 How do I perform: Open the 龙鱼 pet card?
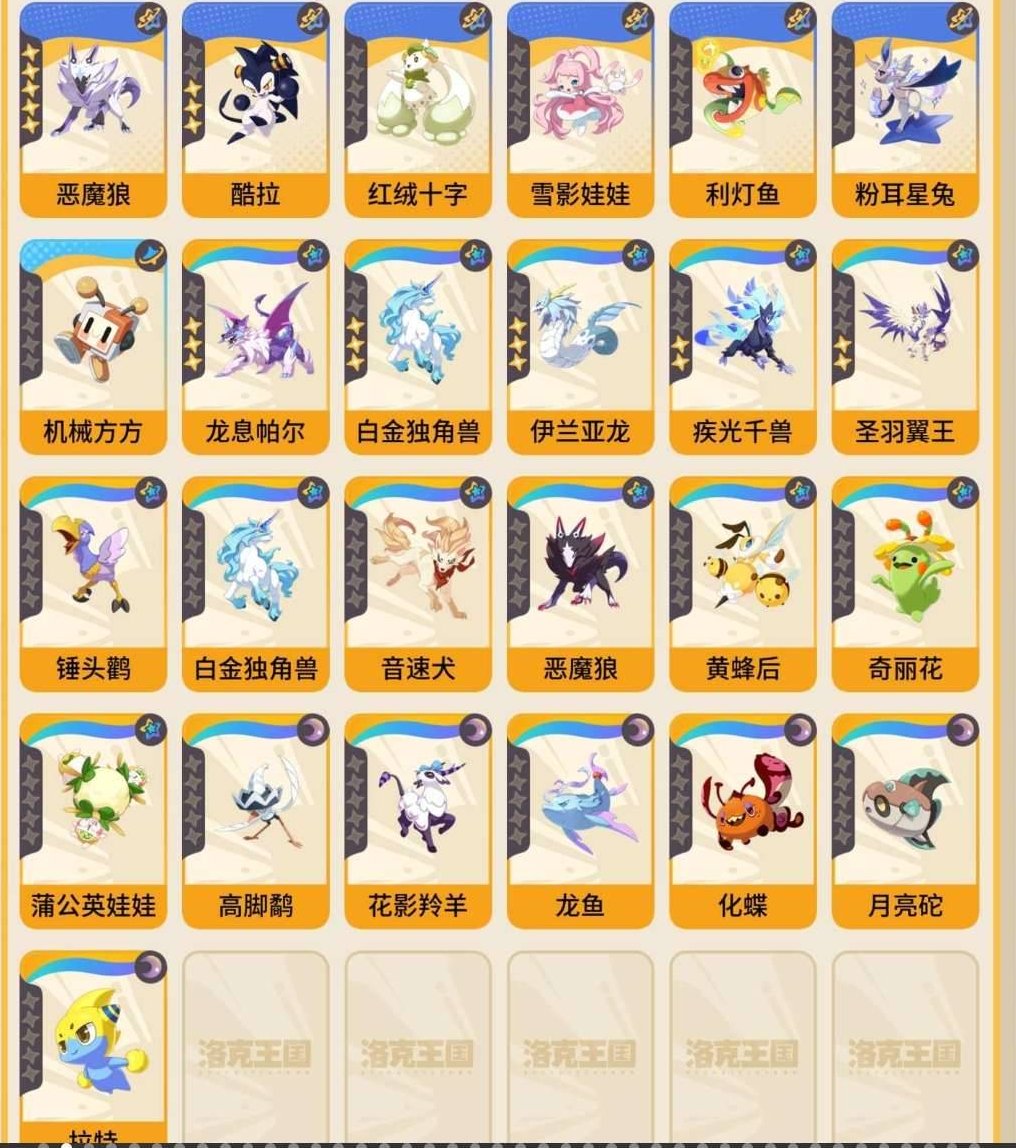point(580,820)
